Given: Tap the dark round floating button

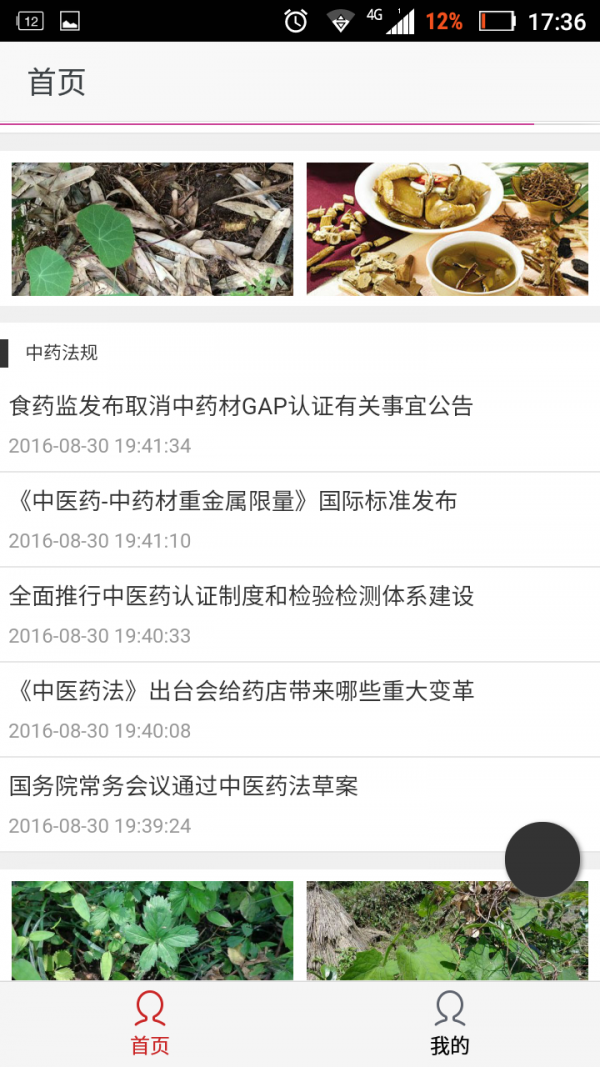Looking at the screenshot, I should click(x=542, y=859).
